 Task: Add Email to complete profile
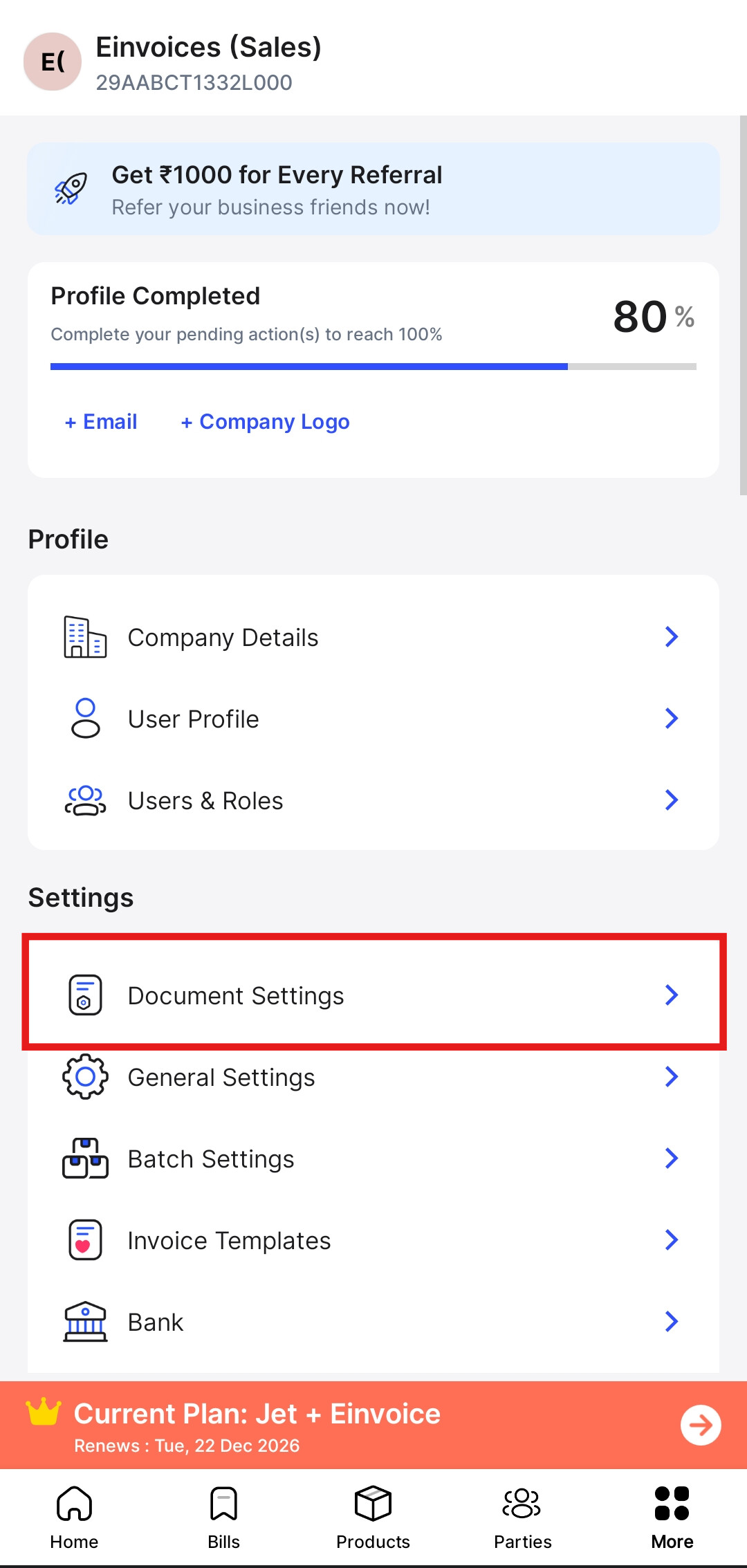coord(101,422)
